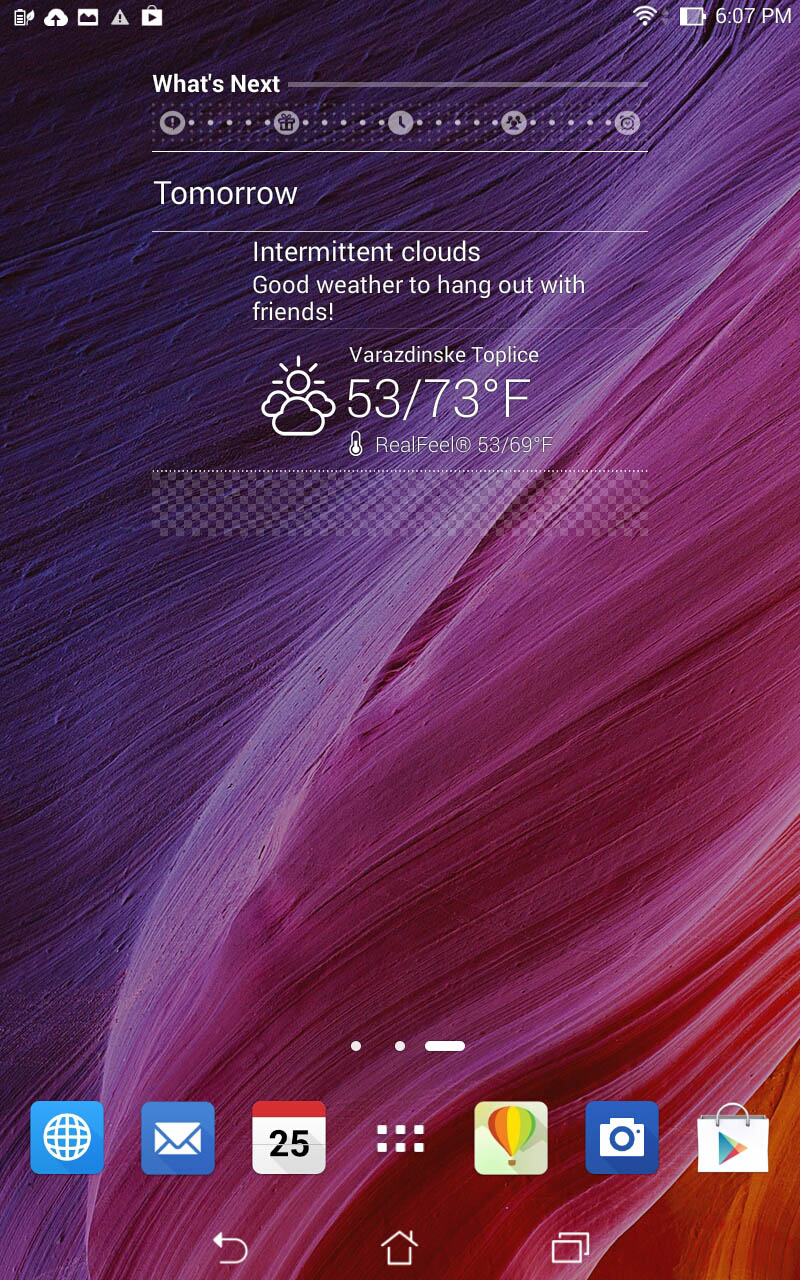Open tomorrow's weather for Varazdinske Toplice

tap(400, 398)
